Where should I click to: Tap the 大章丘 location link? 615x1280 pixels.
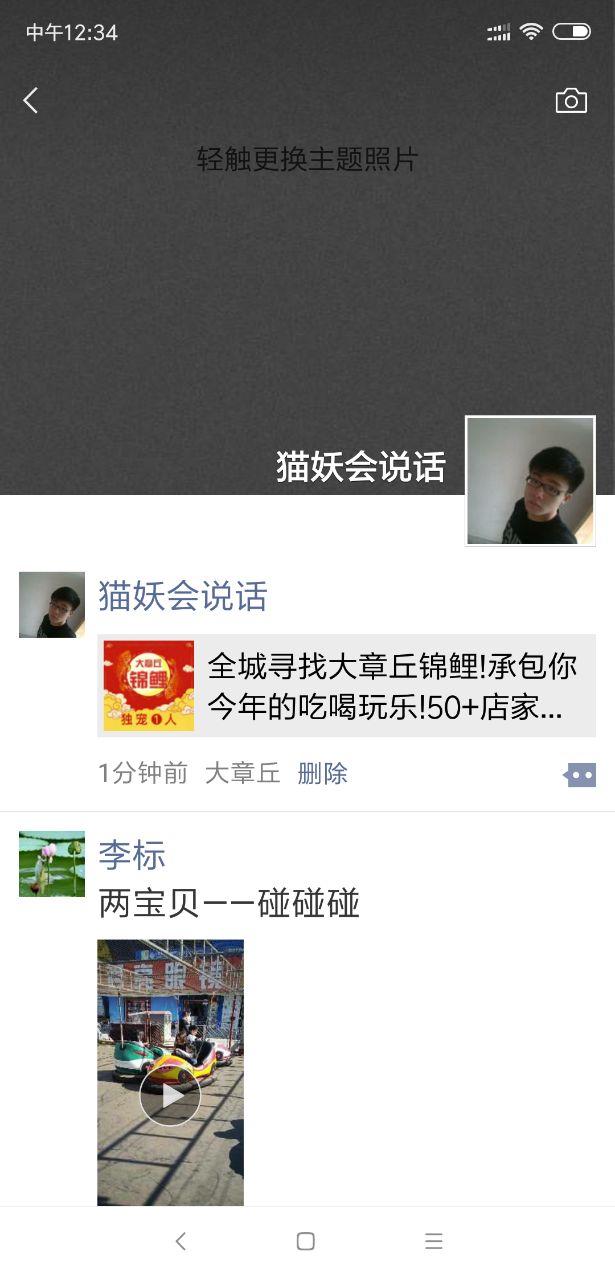pos(243,773)
